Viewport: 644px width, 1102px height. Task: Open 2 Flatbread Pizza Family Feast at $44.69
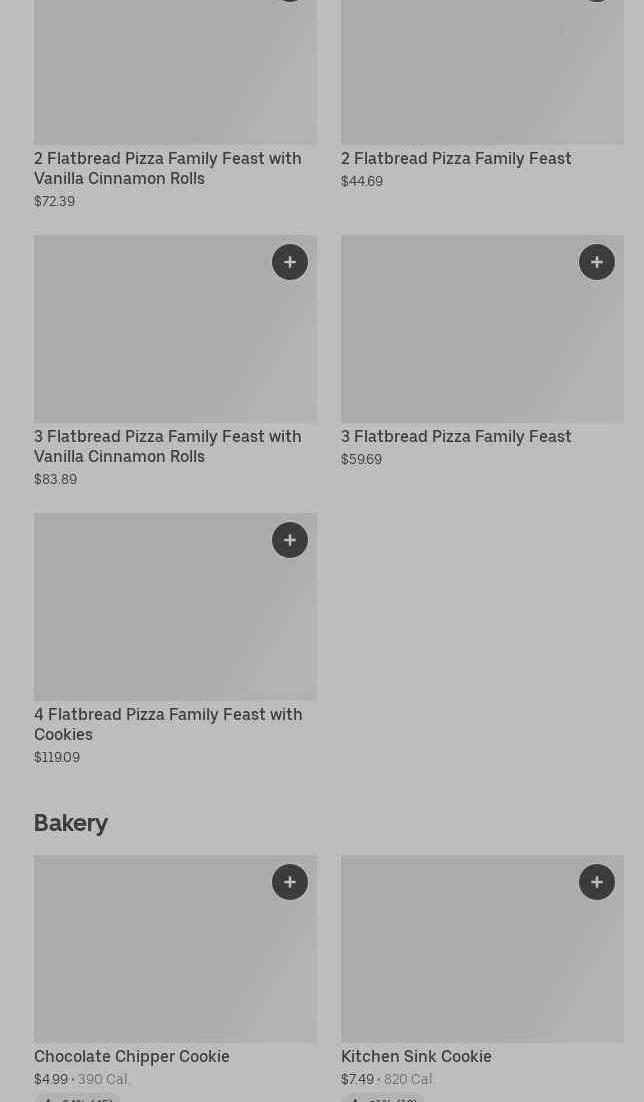click(456, 158)
